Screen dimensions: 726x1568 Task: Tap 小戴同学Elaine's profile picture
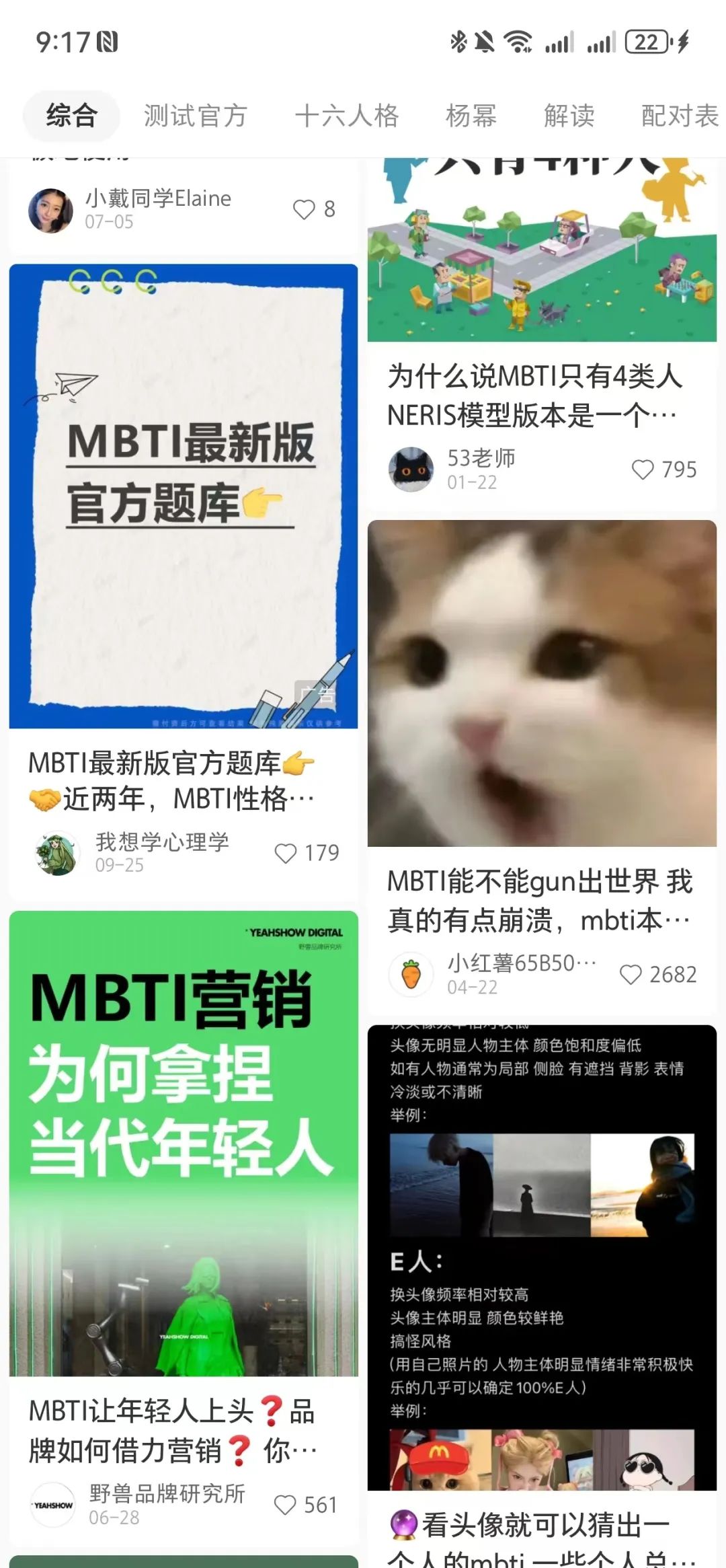click(50, 211)
